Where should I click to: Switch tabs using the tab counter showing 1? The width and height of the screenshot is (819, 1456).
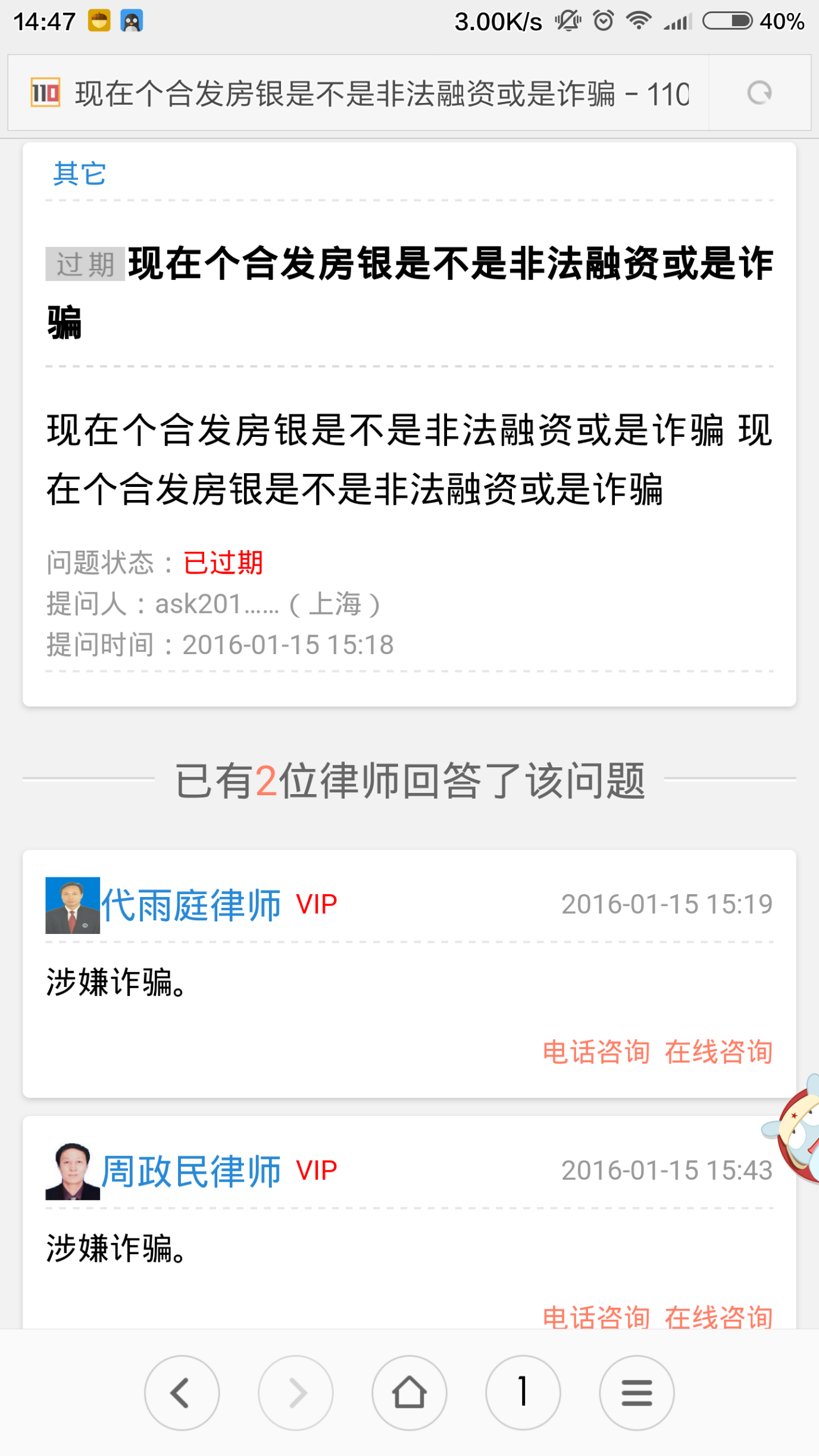[523, 1392]
